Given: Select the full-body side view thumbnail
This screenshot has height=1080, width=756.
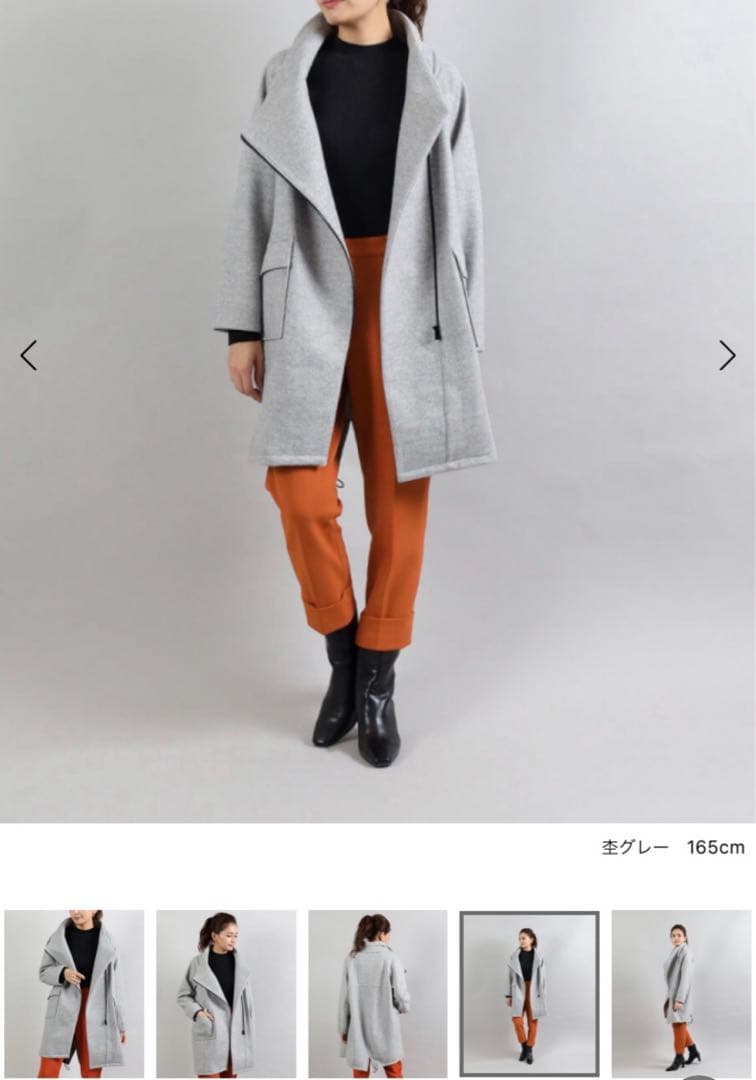Looking at the screenshot, I should [681, 993].
